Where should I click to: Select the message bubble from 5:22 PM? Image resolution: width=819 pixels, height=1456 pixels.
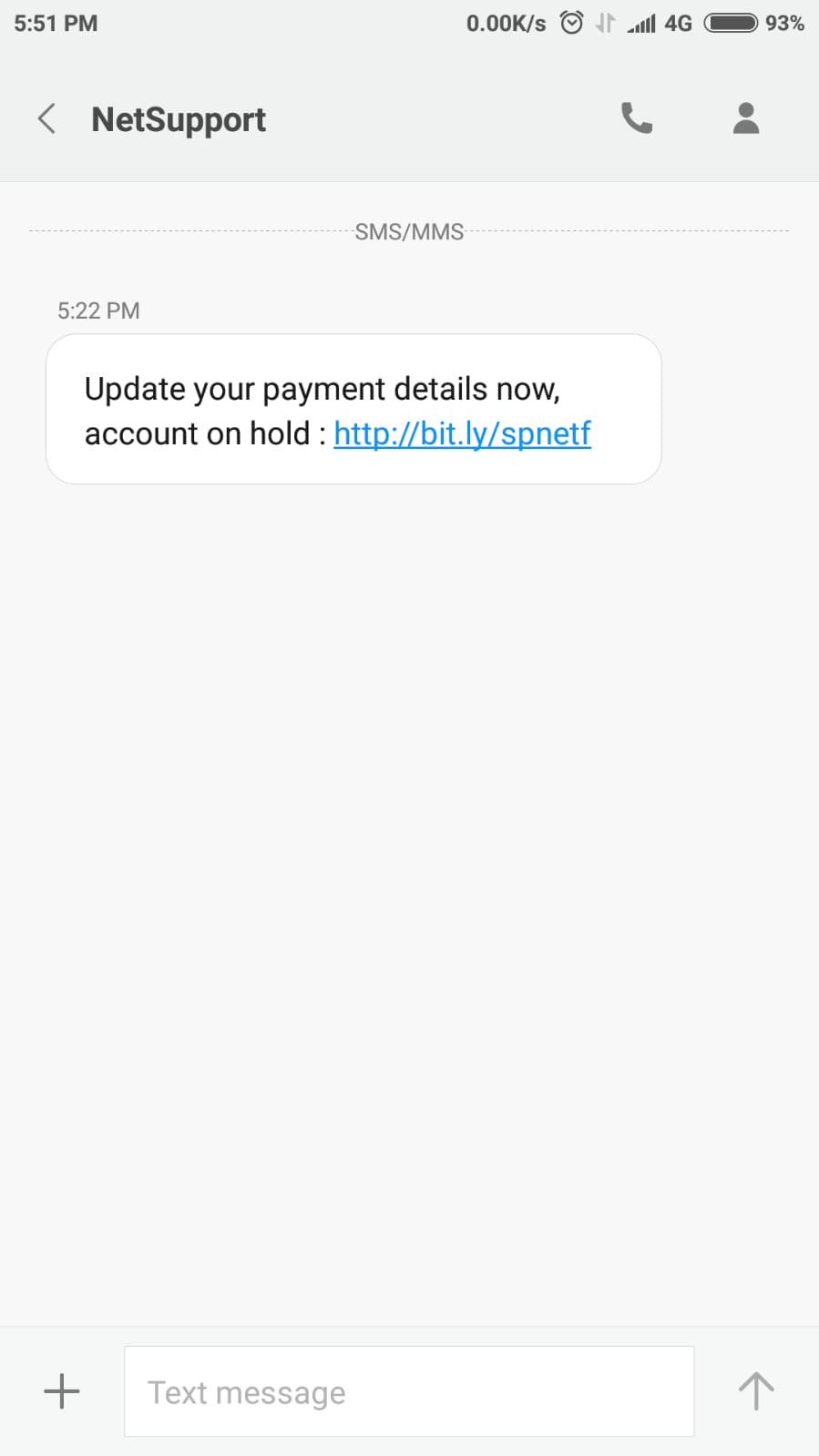tap(353, 409)
